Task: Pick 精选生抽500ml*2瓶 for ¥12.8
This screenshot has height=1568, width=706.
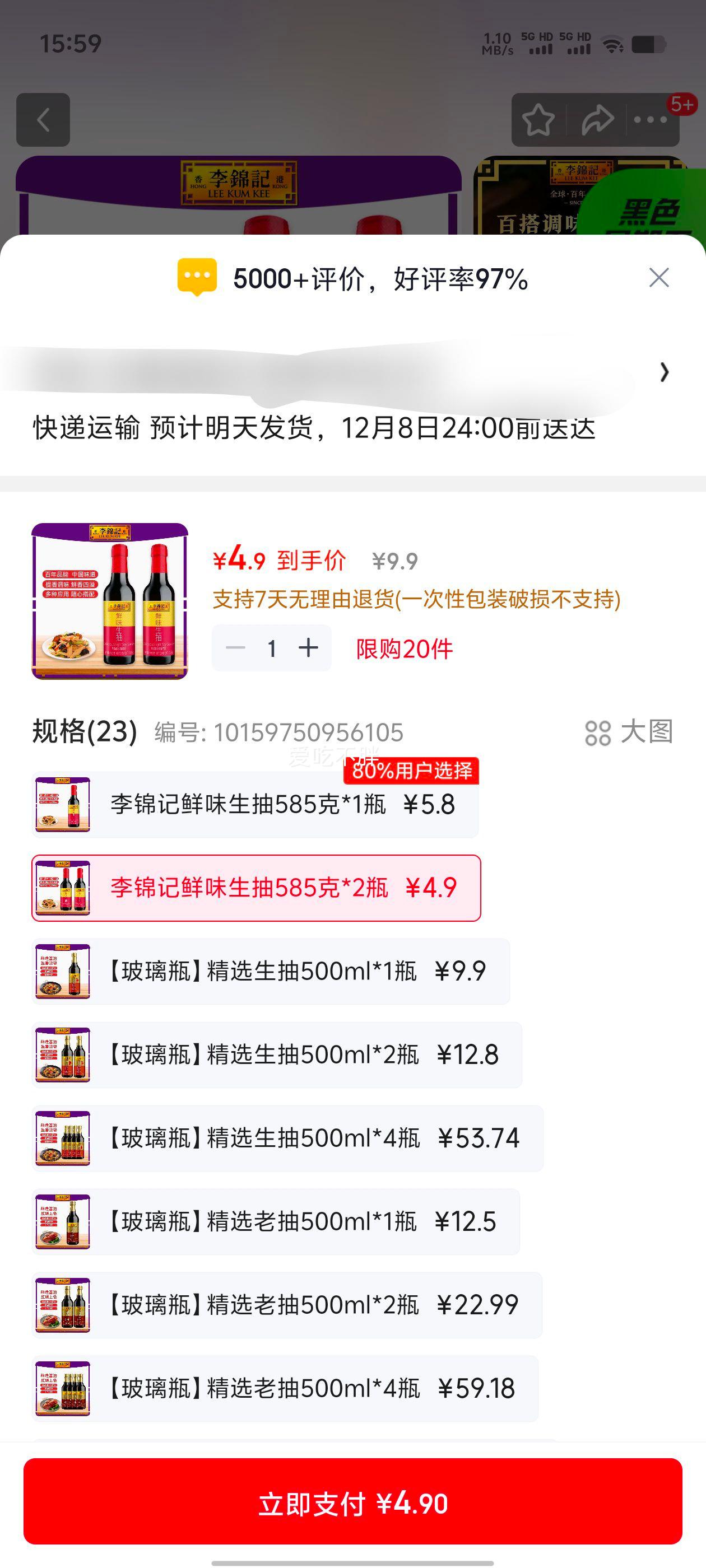Action: (x=277, y=1055)
